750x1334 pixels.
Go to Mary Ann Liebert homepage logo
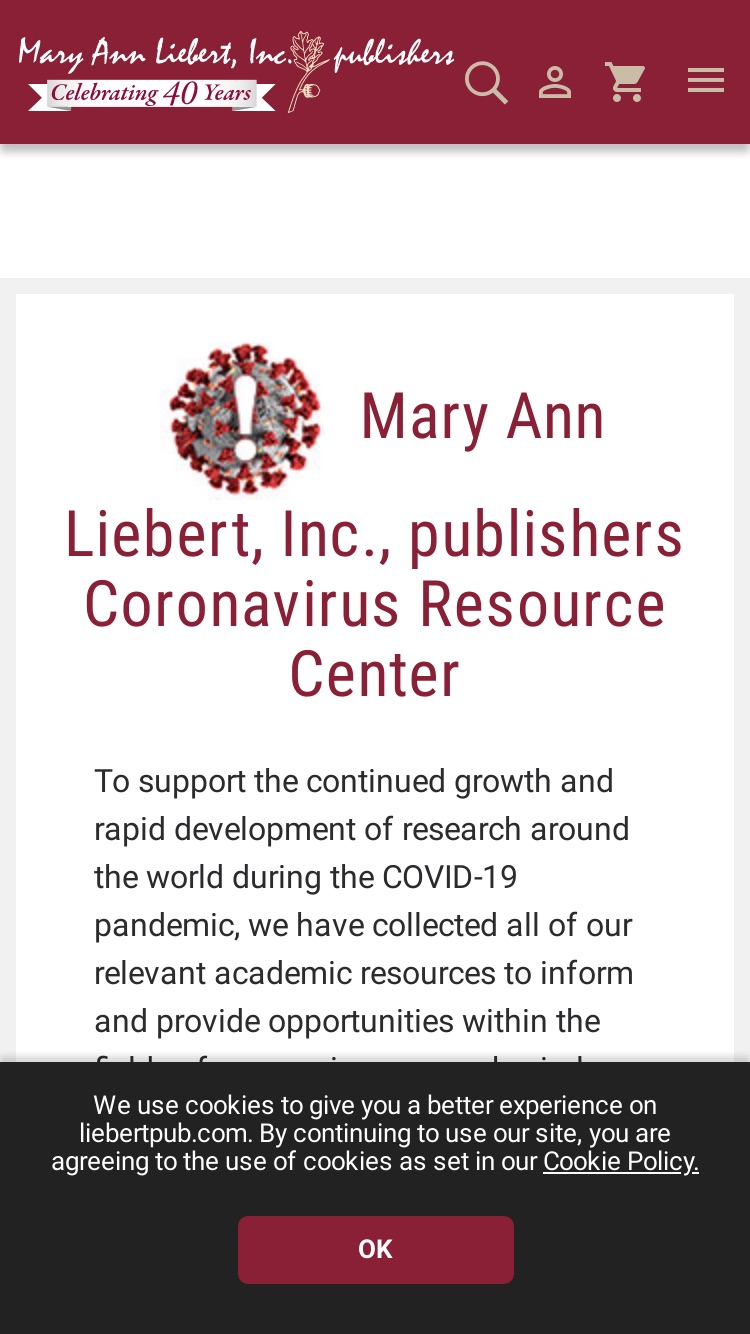(237, 72)
